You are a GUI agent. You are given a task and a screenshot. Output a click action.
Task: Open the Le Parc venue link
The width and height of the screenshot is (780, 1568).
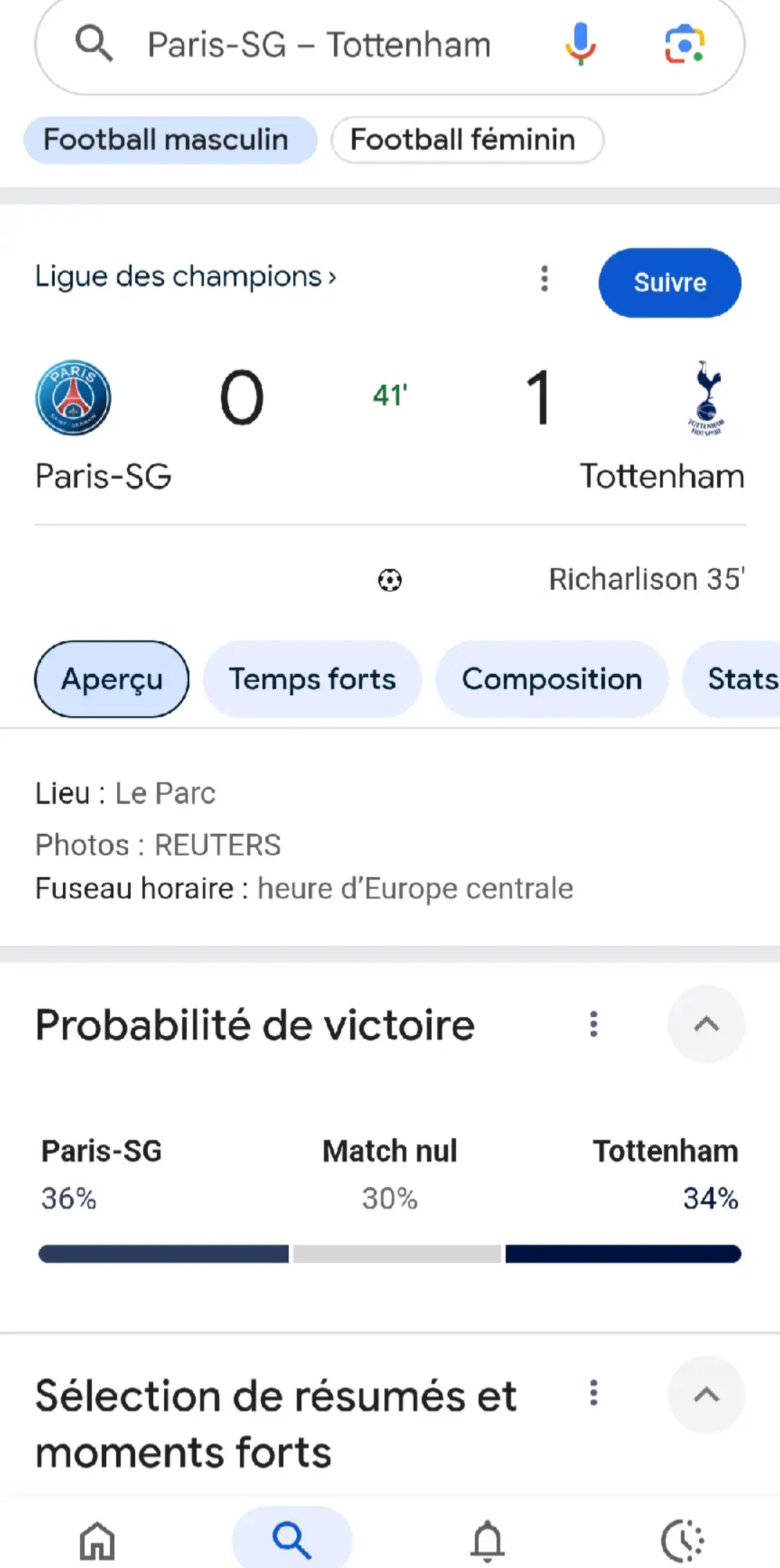tap(165, 793)
